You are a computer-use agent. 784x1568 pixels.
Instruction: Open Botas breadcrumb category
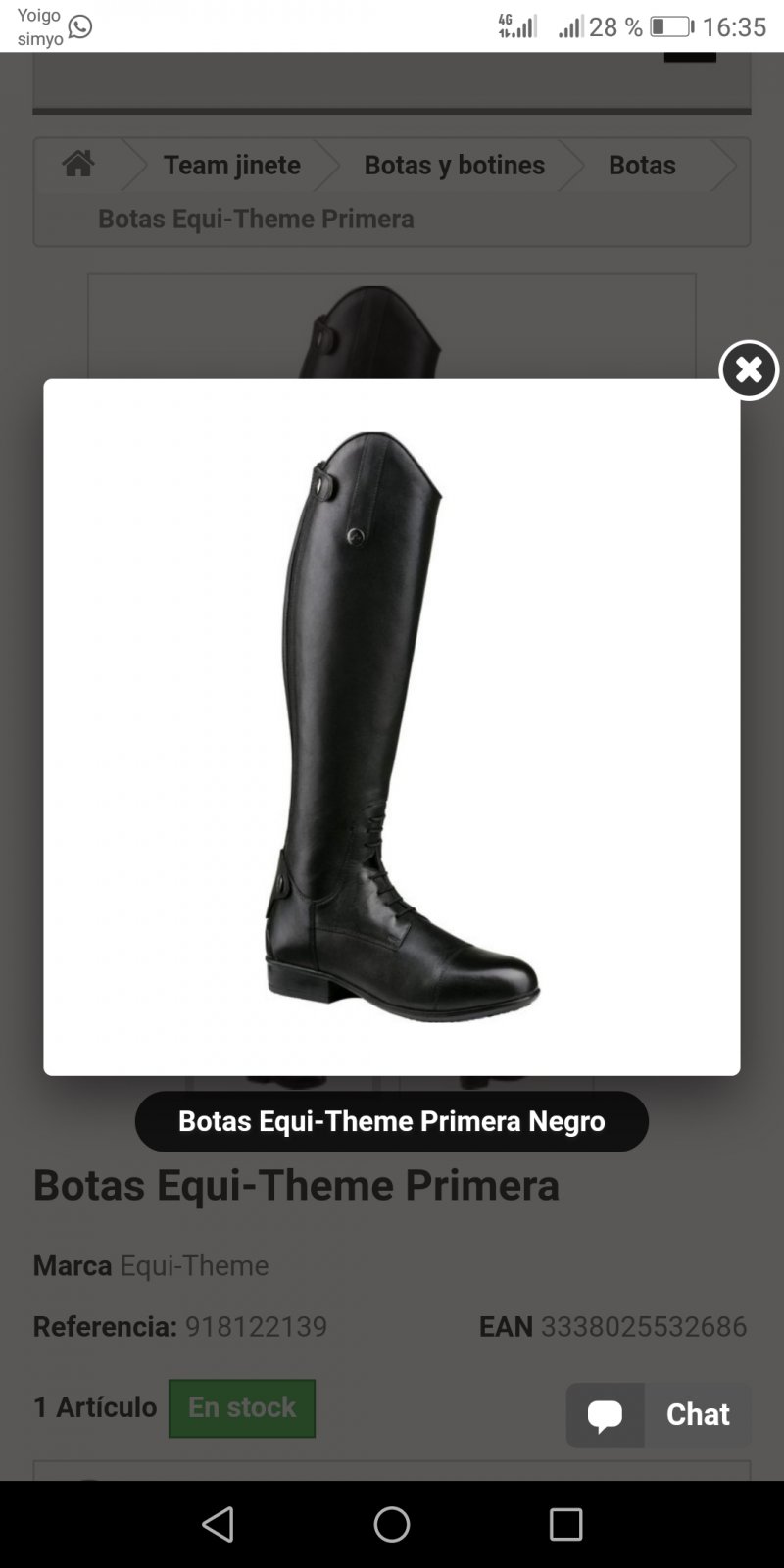point(642,165)
